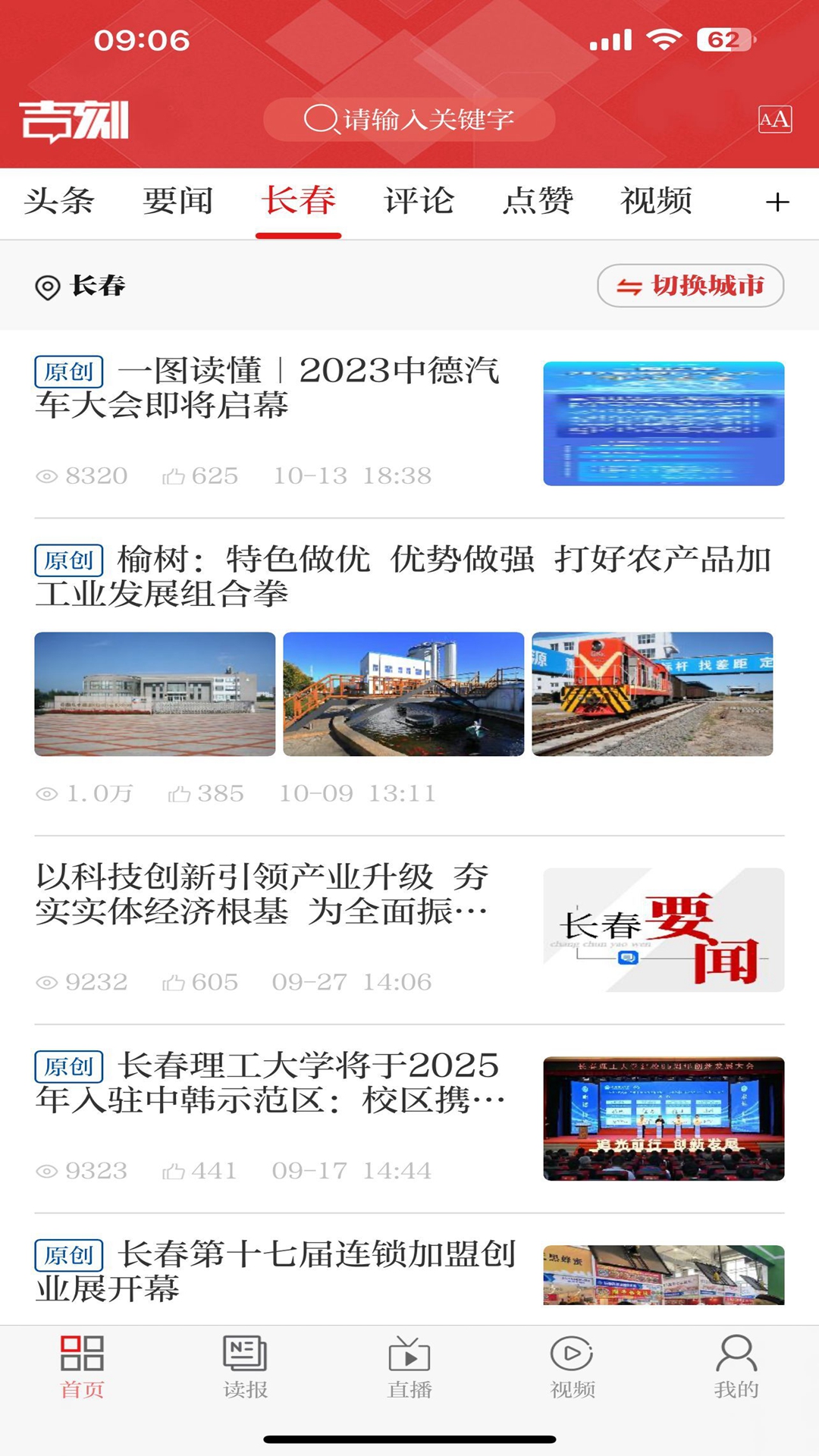This screenshot has height=1456, width=819.
Task: Switch to the 头条 tab
Action: [58, 201]
